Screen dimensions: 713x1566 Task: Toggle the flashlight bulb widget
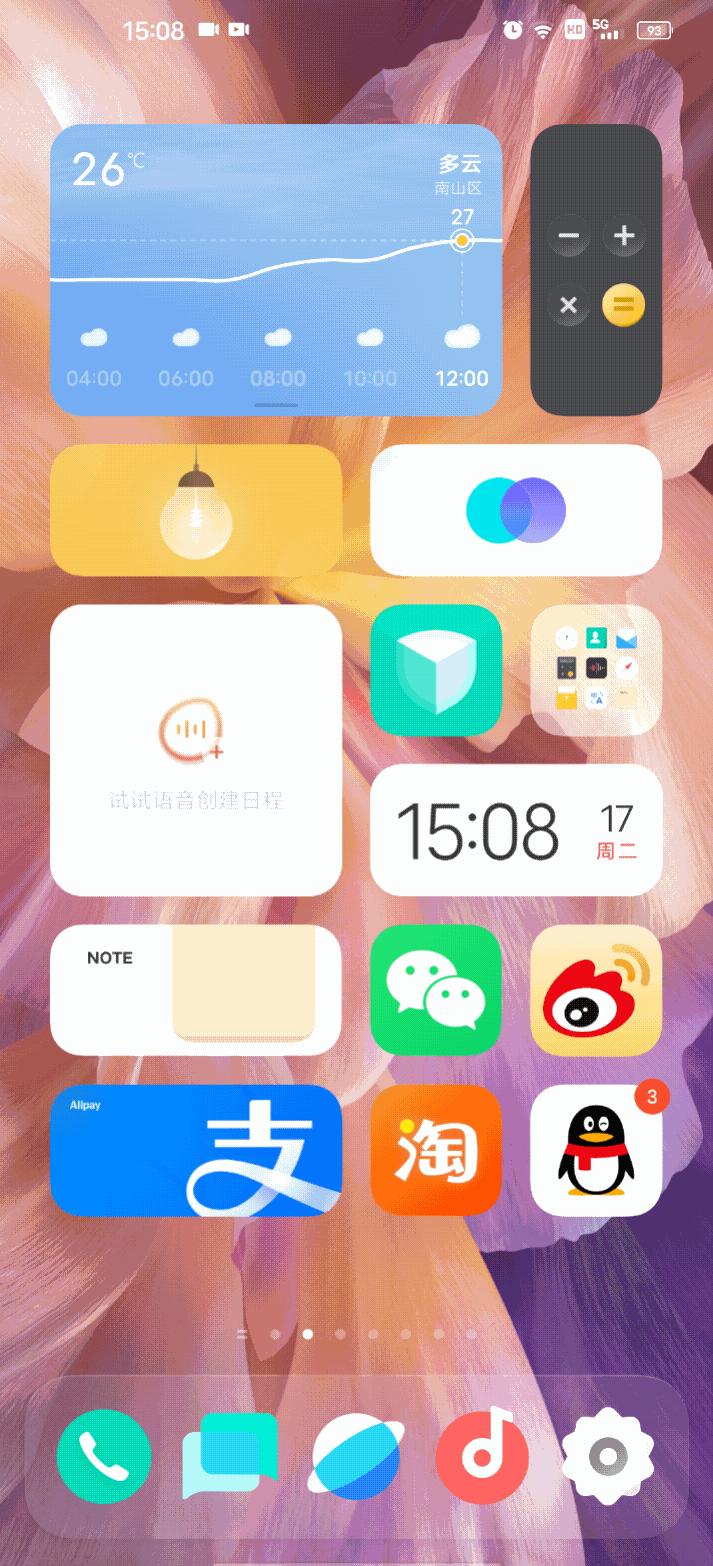click(x=196, y=510)
